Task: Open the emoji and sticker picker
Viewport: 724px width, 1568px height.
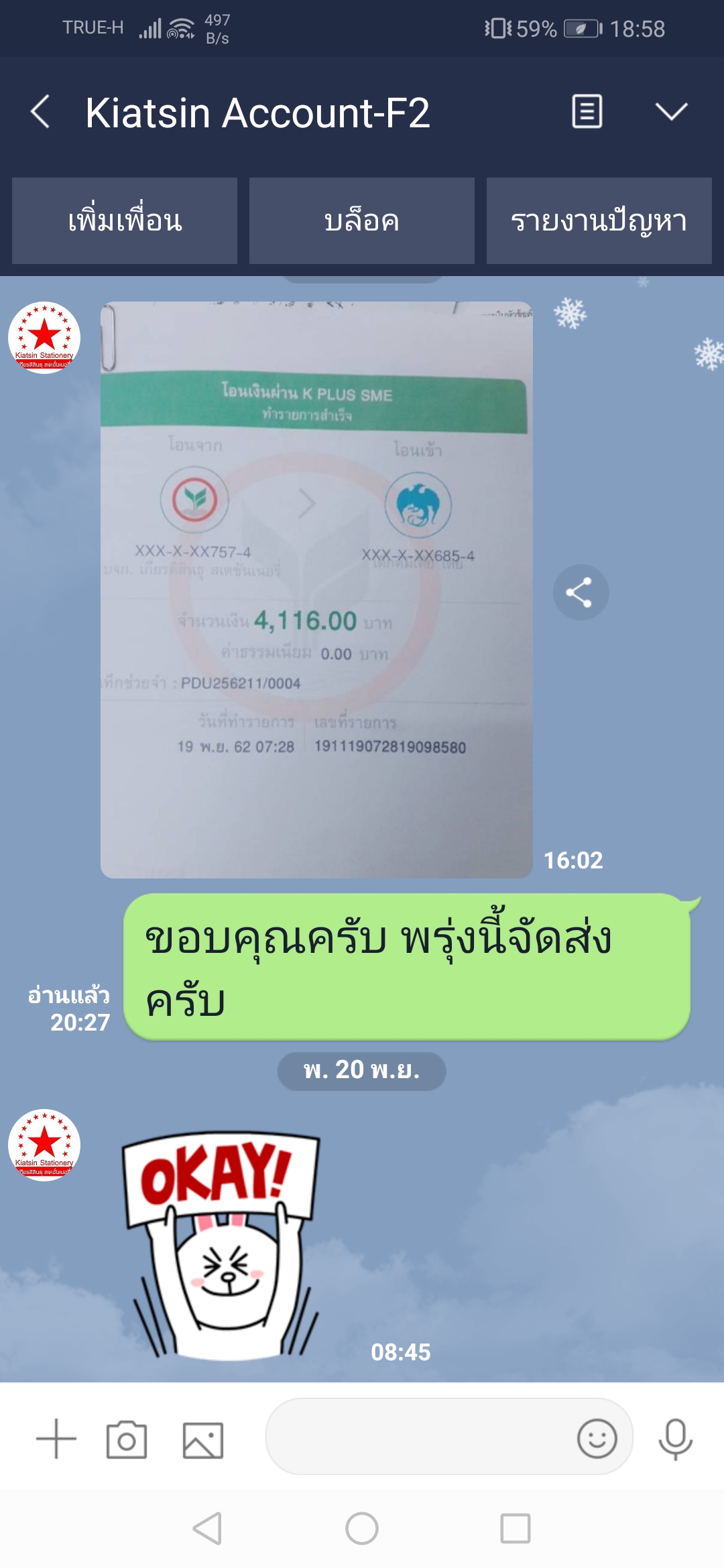Action: tap(597, 1438)
